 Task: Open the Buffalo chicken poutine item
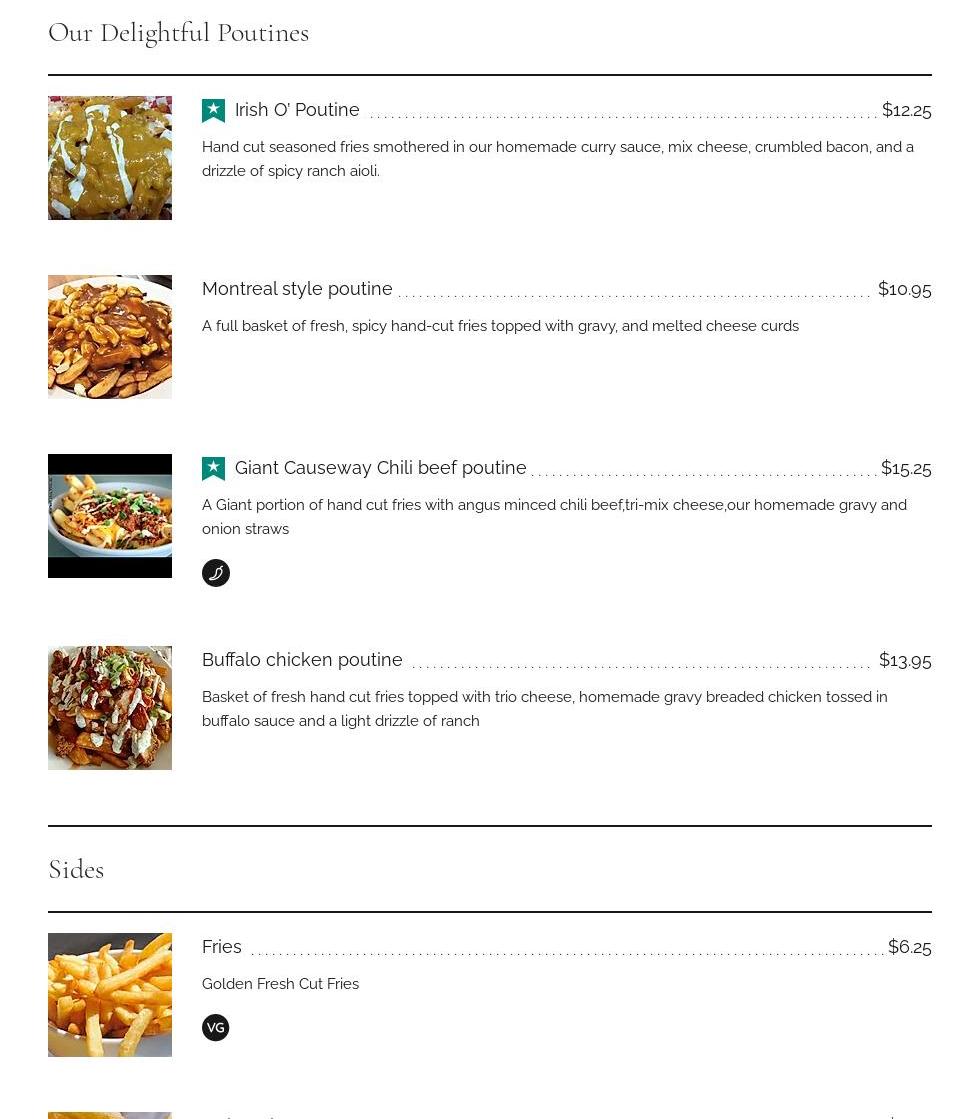coord(302,660)
